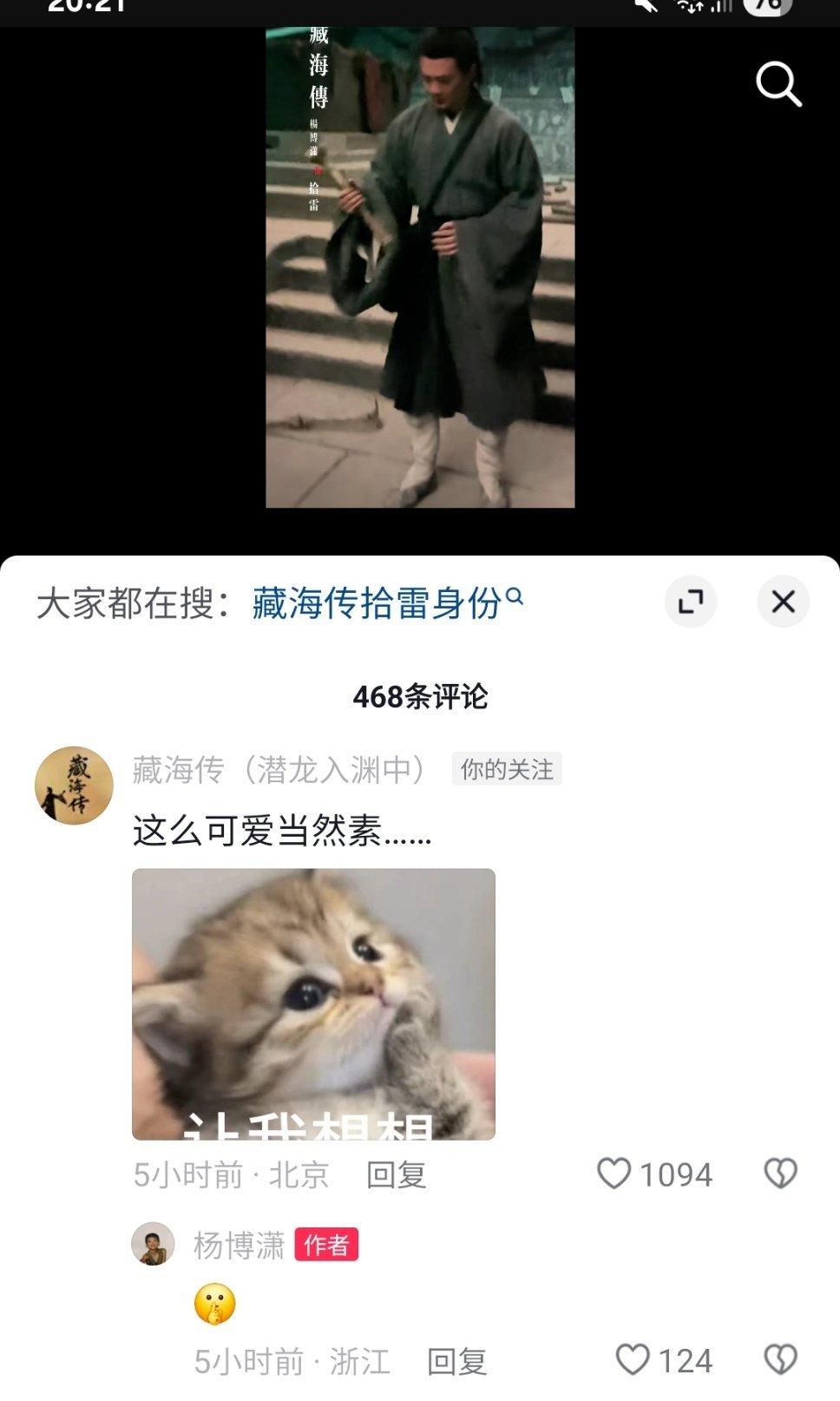Expand comments panel to full screen
This screenshot has height=1401, width=840.
click(691, 602)
